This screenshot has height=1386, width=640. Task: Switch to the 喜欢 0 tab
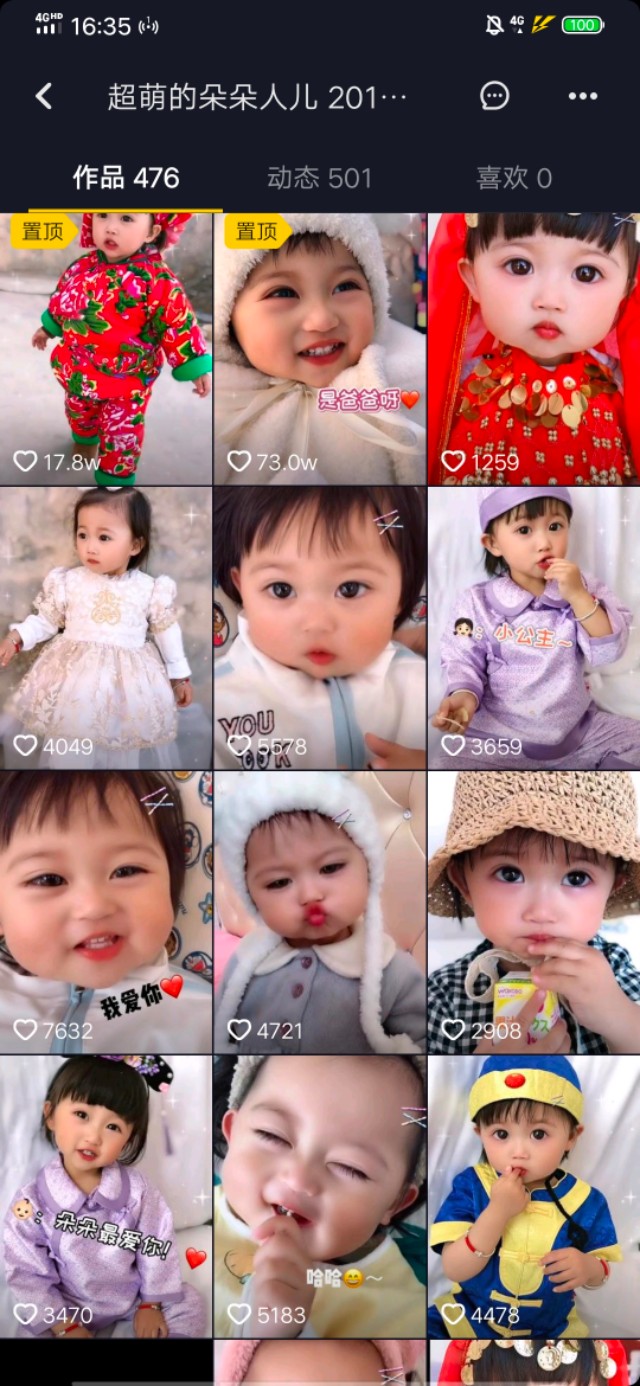coord(514,178)
